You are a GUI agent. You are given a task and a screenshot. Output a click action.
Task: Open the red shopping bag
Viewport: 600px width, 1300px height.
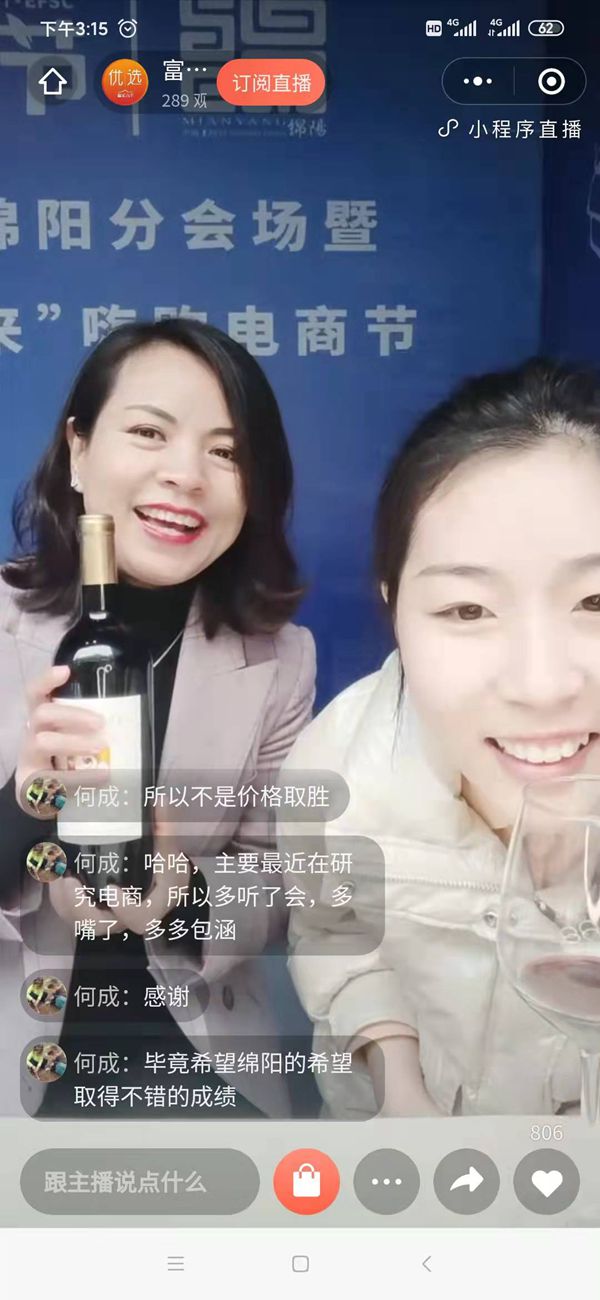[307, 1182]
